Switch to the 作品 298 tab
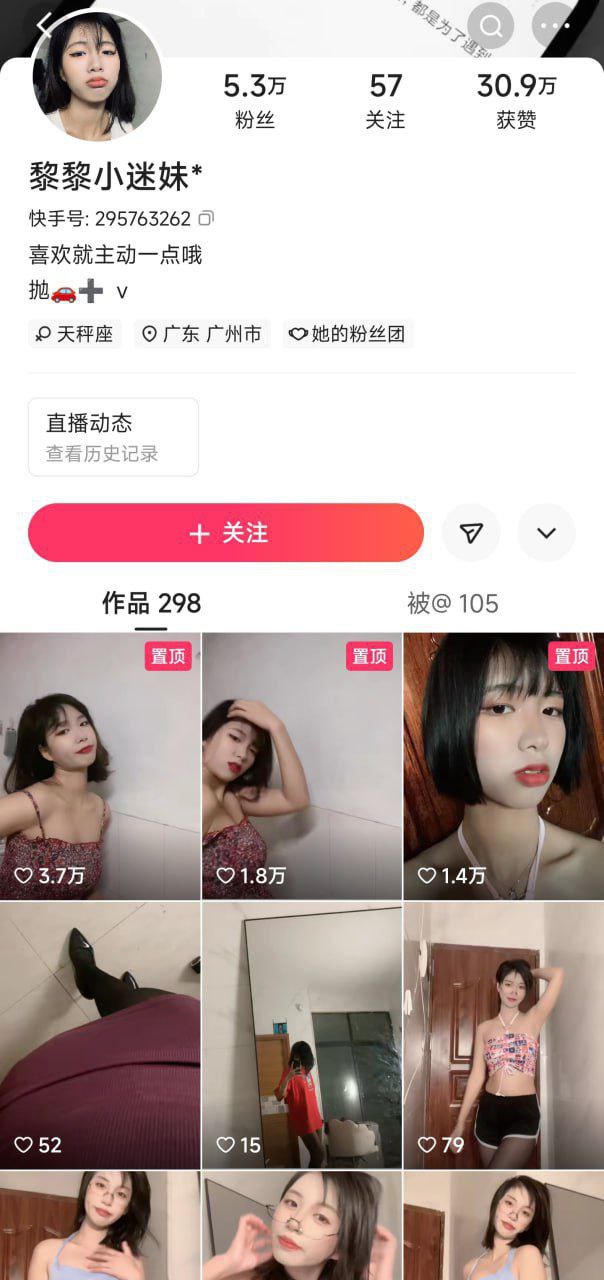 [x=151, y=603]
